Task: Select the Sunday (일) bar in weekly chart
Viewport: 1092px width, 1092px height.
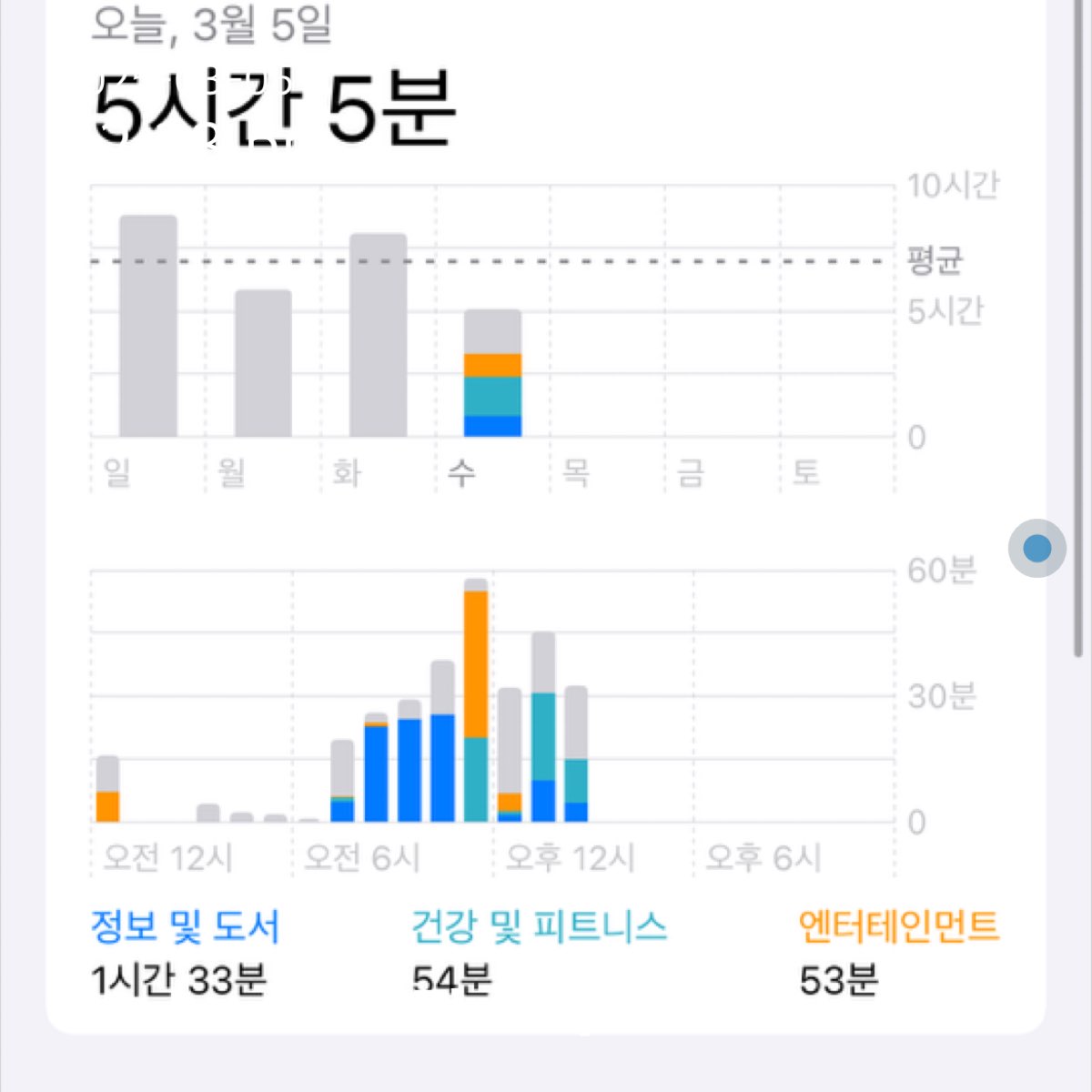Action: pyautogui.click(x=148, y=328)
